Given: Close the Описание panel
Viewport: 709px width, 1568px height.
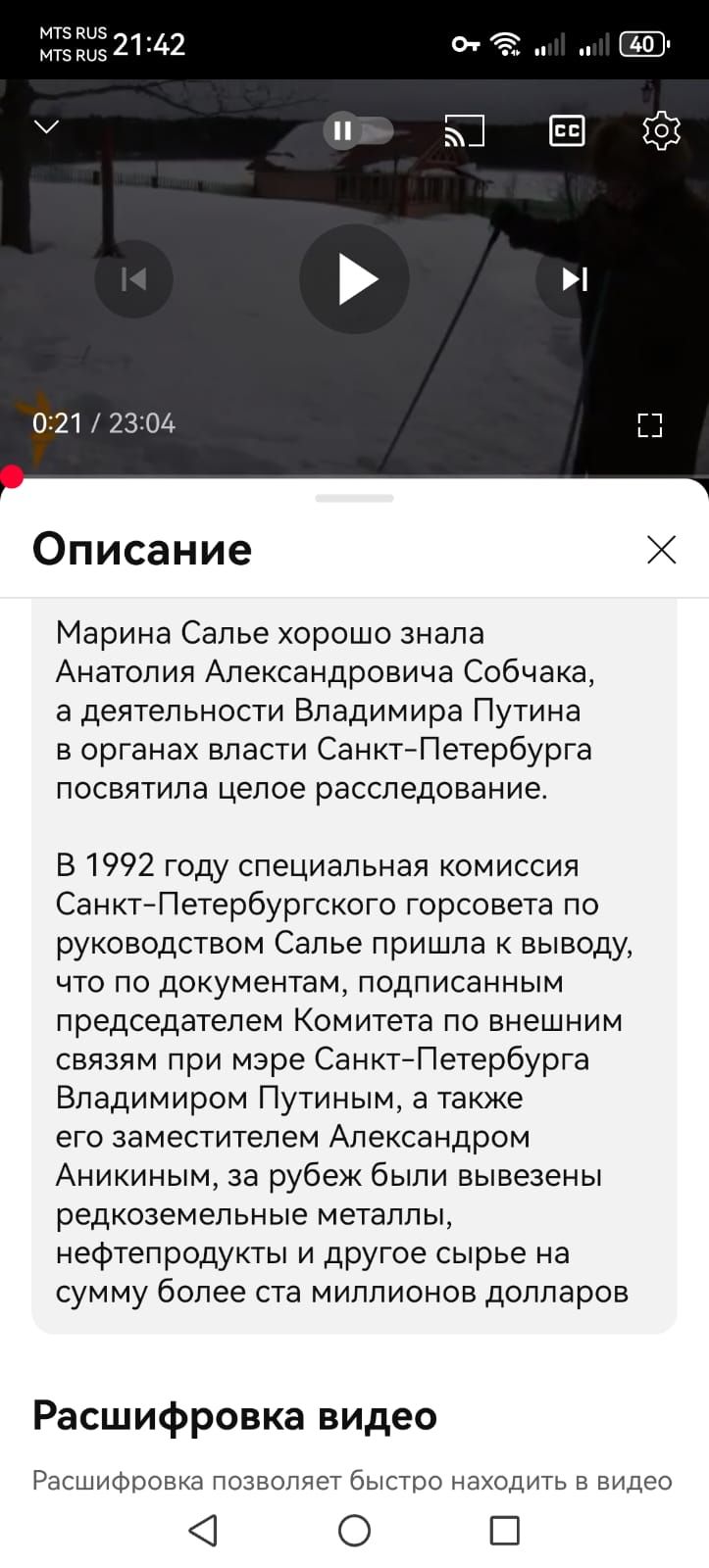Looking at the screenshot, I should point(662,550).
